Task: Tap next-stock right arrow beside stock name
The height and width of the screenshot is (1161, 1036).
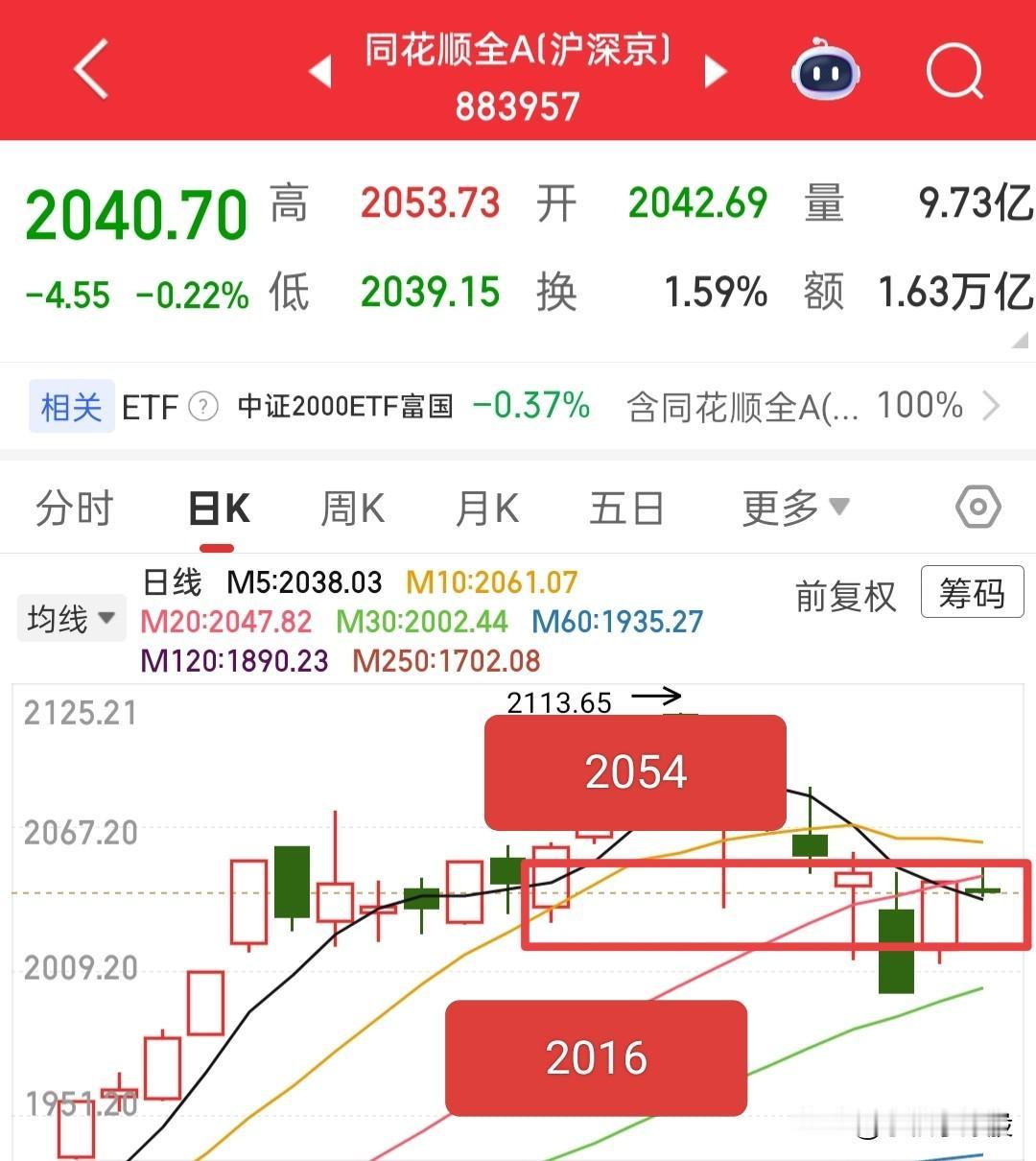Action: (717, 71)
